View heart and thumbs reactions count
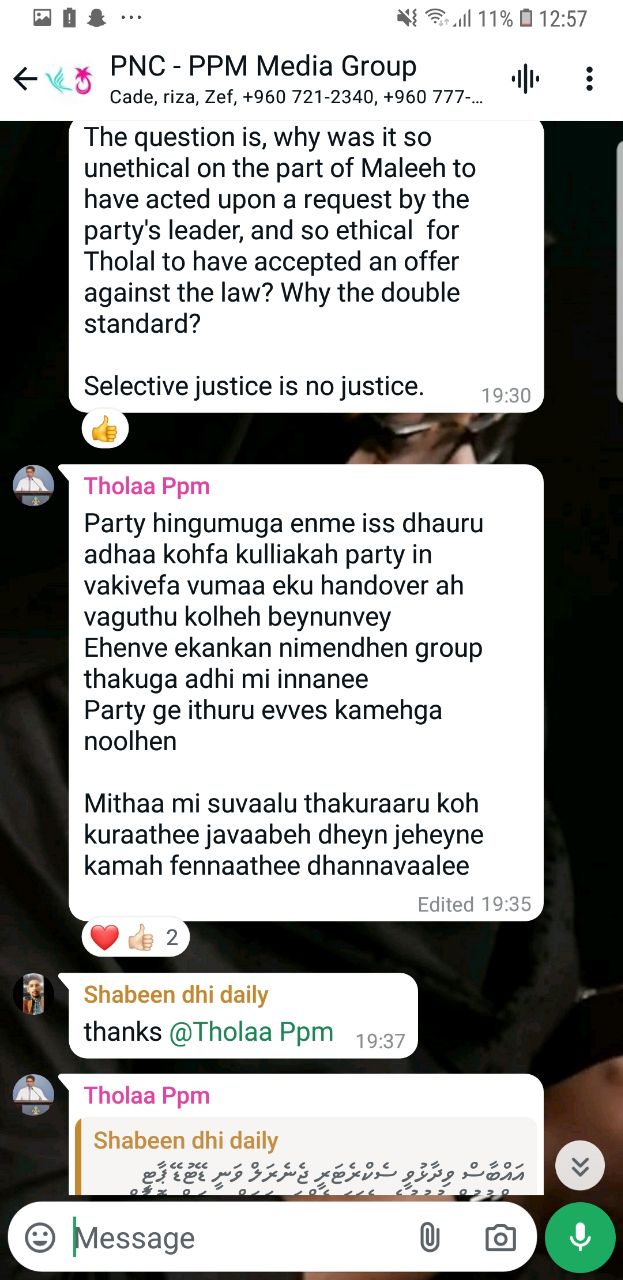This screenshot has width=623, height=1280. tap(135, 937)
